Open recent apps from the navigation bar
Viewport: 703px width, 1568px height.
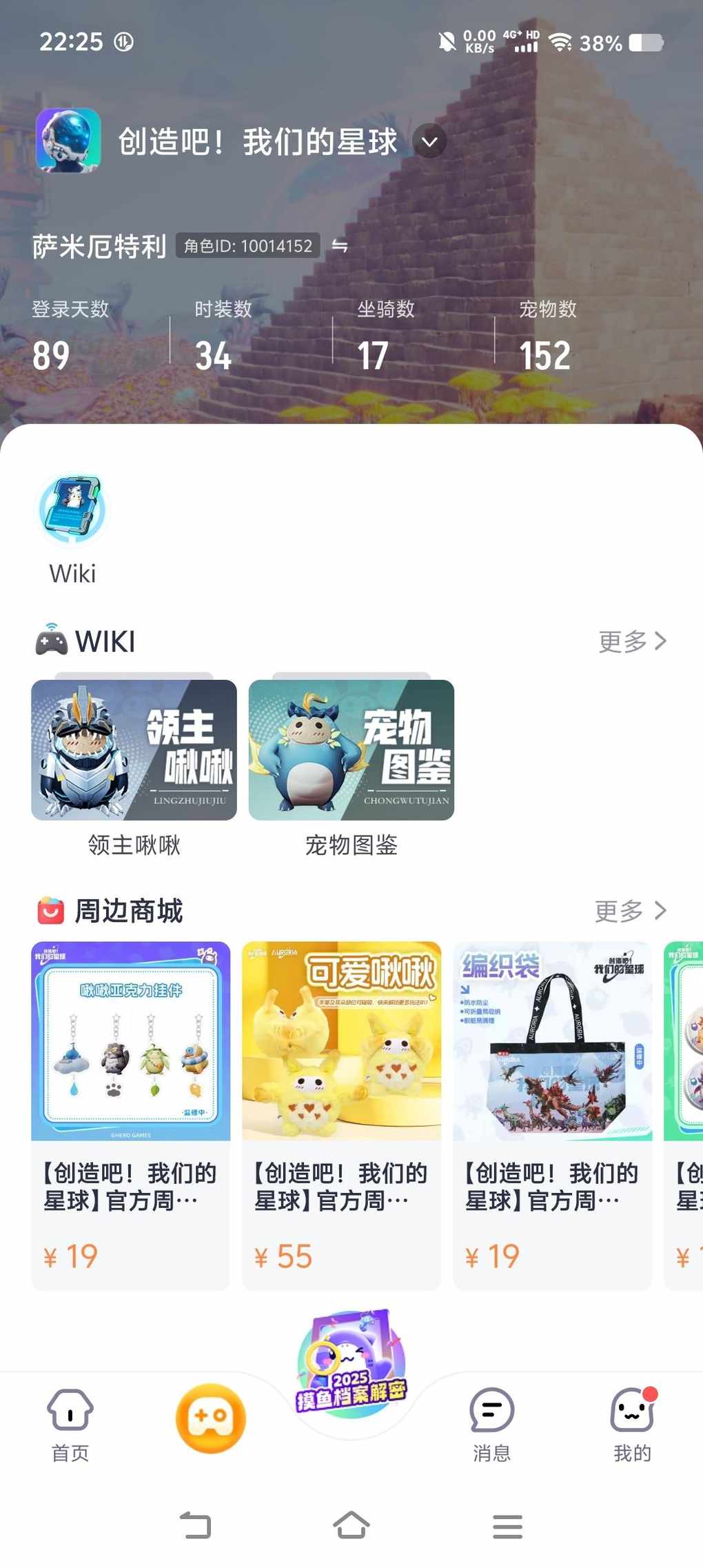click(x=507, y=1525)
